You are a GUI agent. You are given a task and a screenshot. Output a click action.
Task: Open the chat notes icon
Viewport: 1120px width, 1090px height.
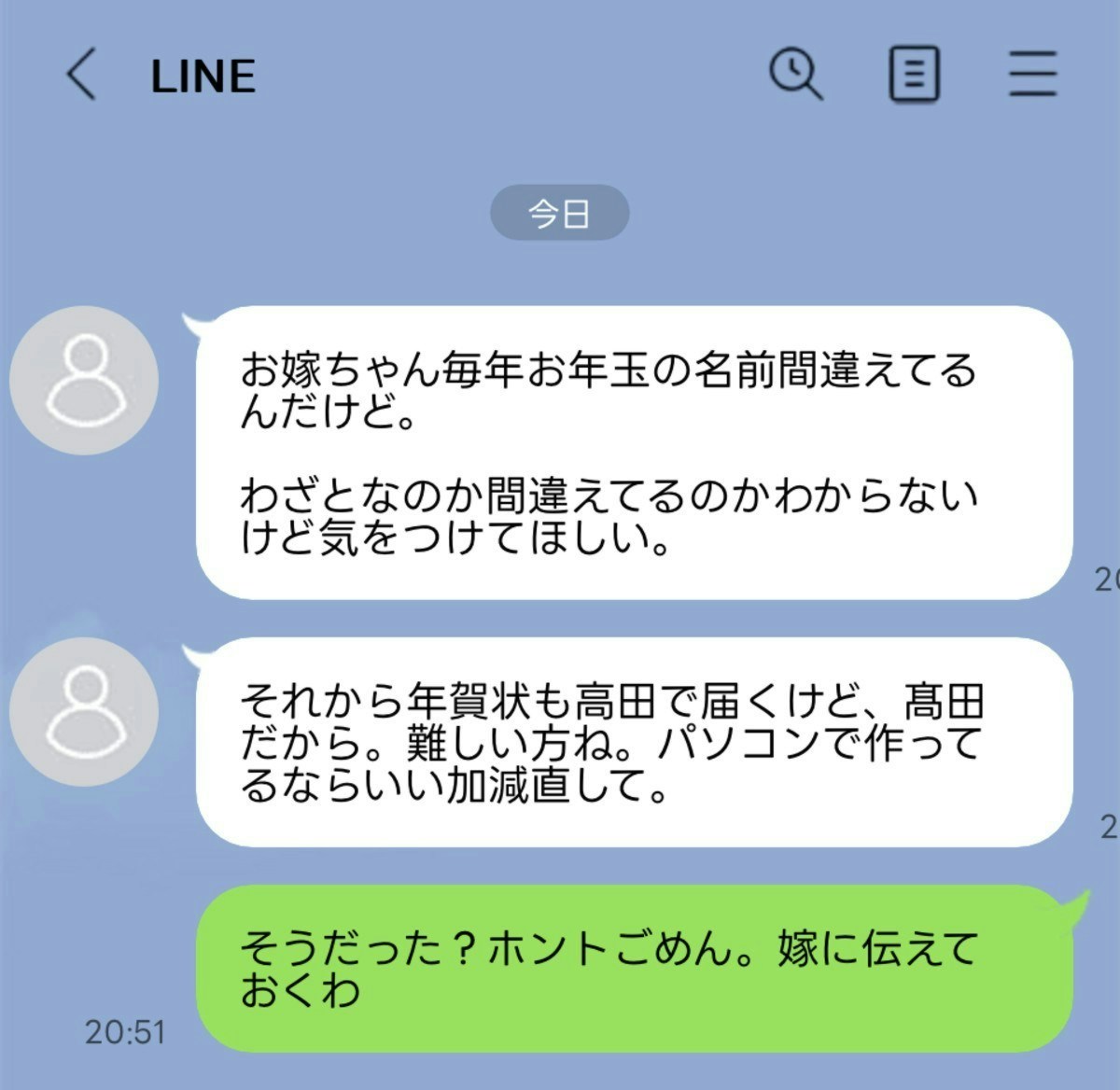[x=913, y=74]
